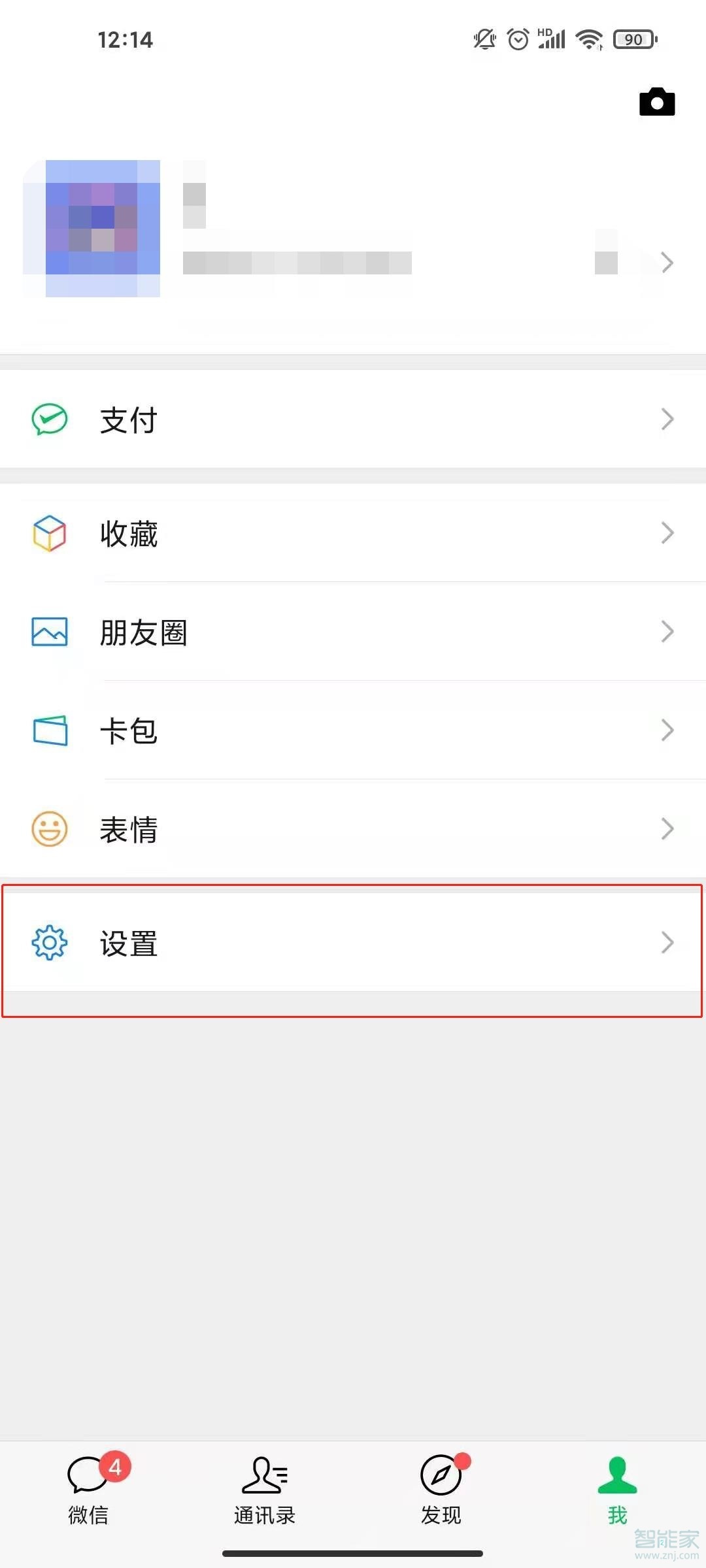Click the 收藏 favorites cube icon
706x1568 pixels.
[49, 534]
